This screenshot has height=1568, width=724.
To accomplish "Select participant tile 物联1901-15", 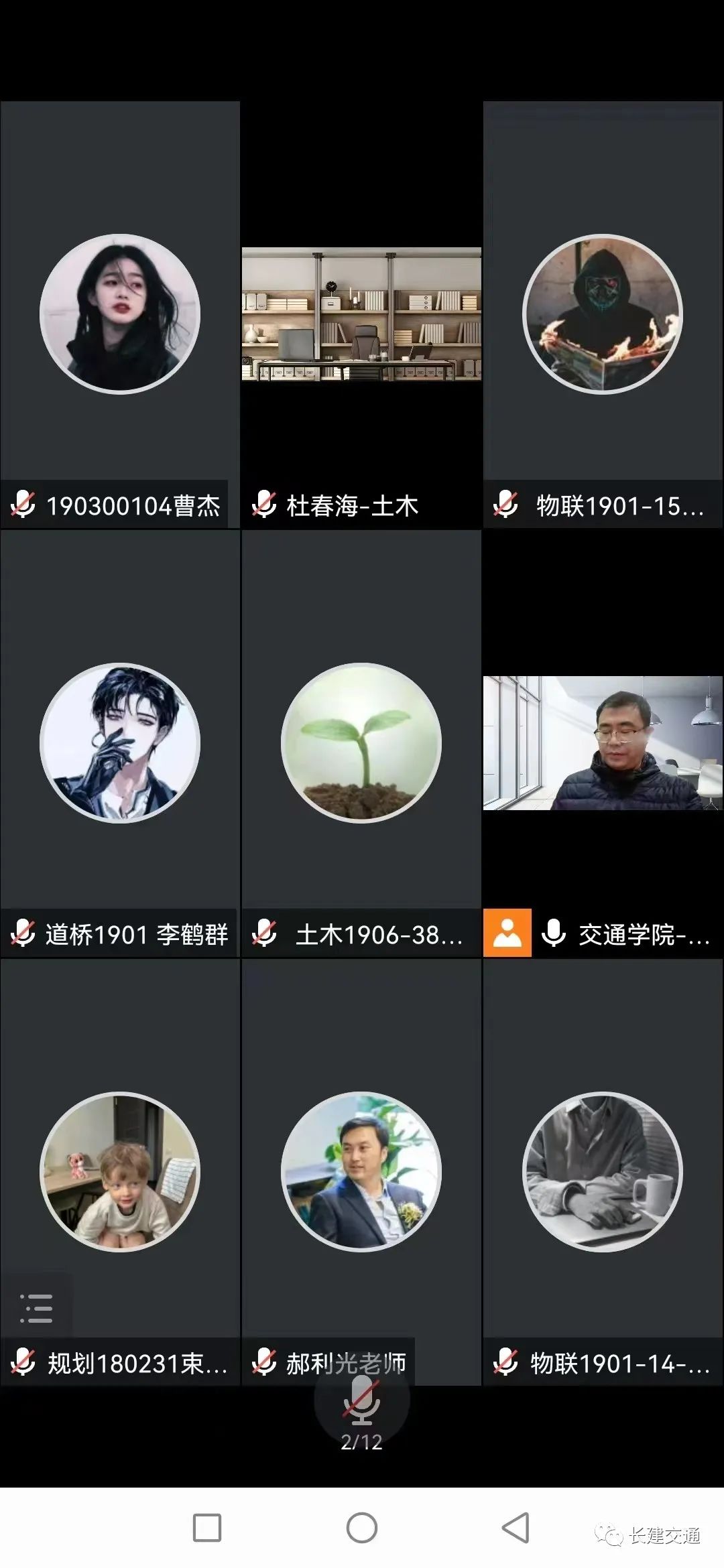I will coord(603,314).
